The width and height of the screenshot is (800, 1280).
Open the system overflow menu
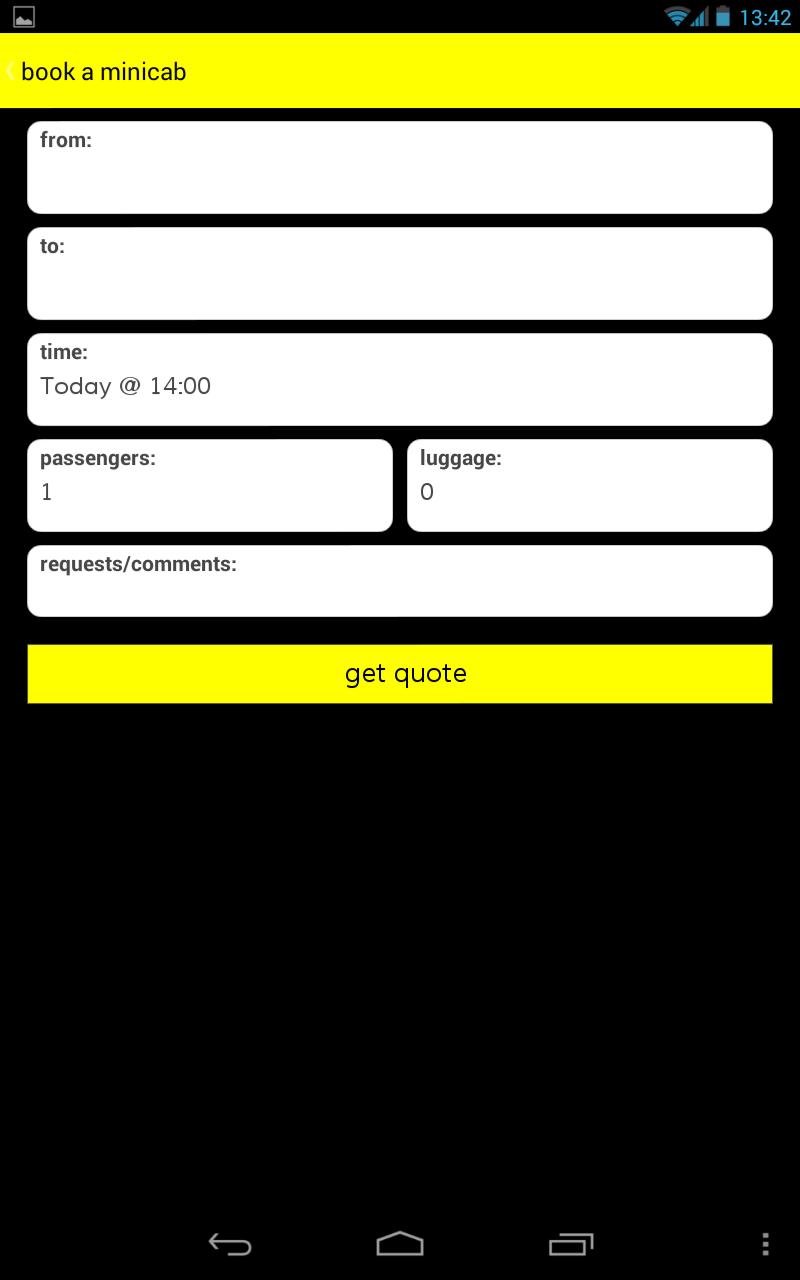click(x=765, y=1244)
